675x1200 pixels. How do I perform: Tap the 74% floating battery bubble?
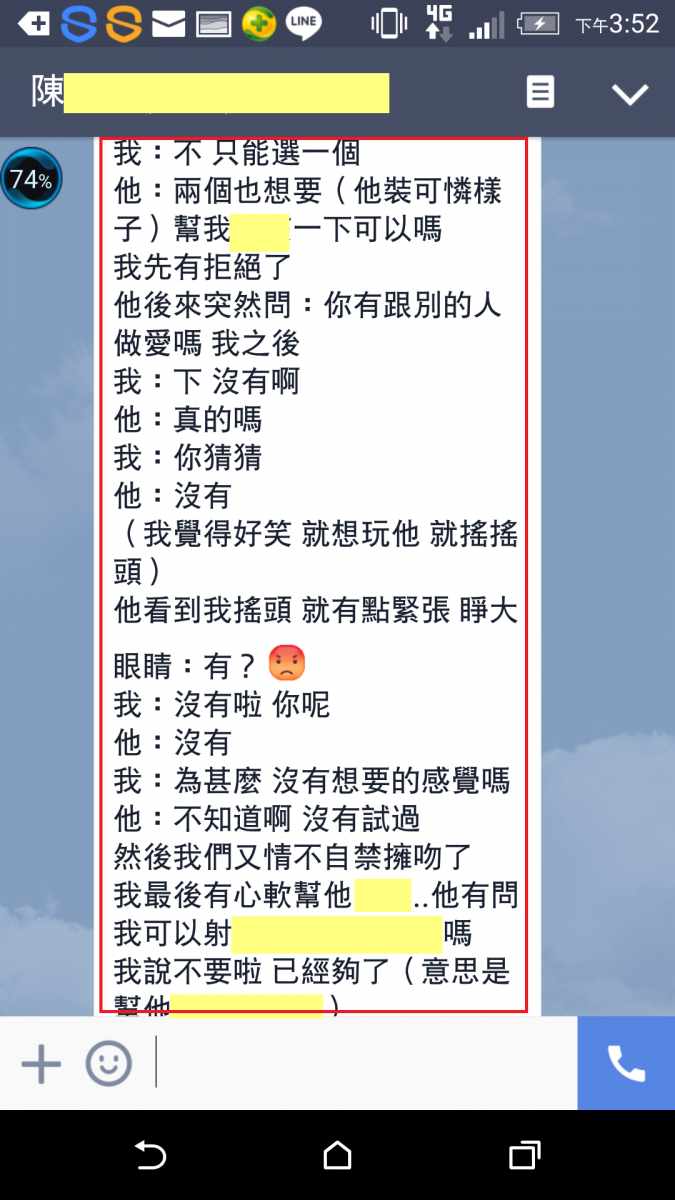tap(31, 180)
